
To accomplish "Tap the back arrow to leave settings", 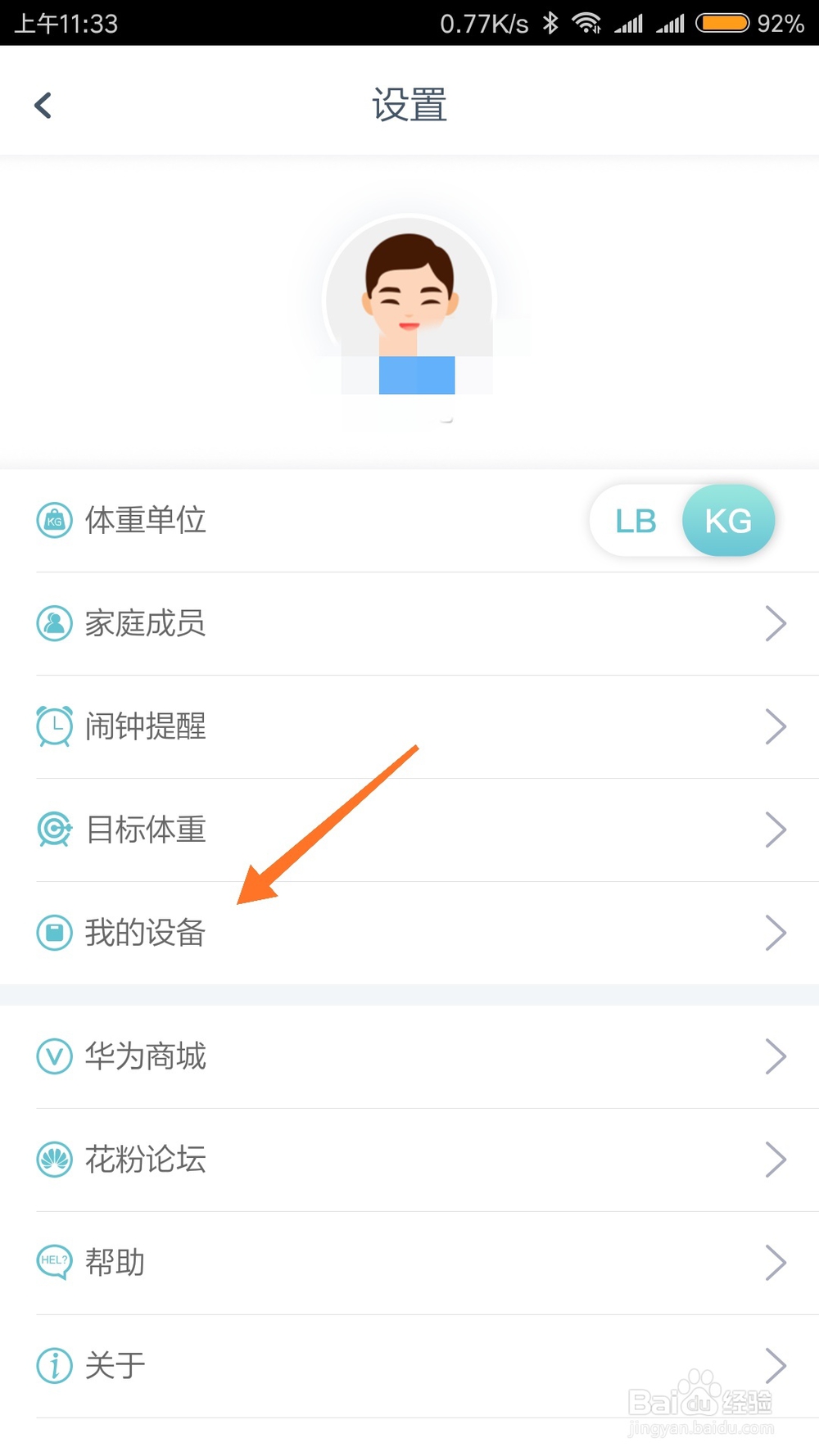I will 43,105.
